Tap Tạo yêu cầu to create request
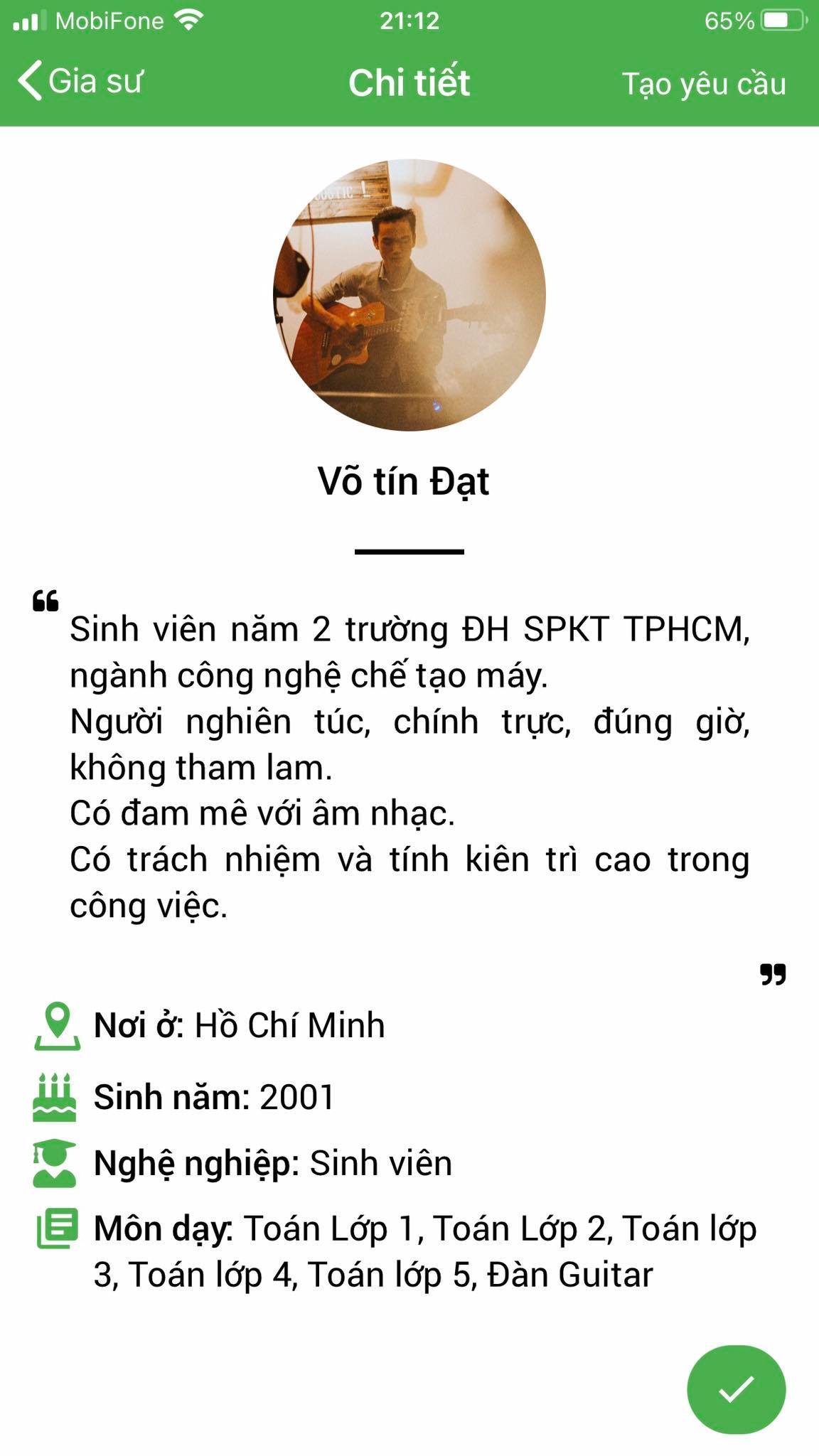 coord(704,84)
